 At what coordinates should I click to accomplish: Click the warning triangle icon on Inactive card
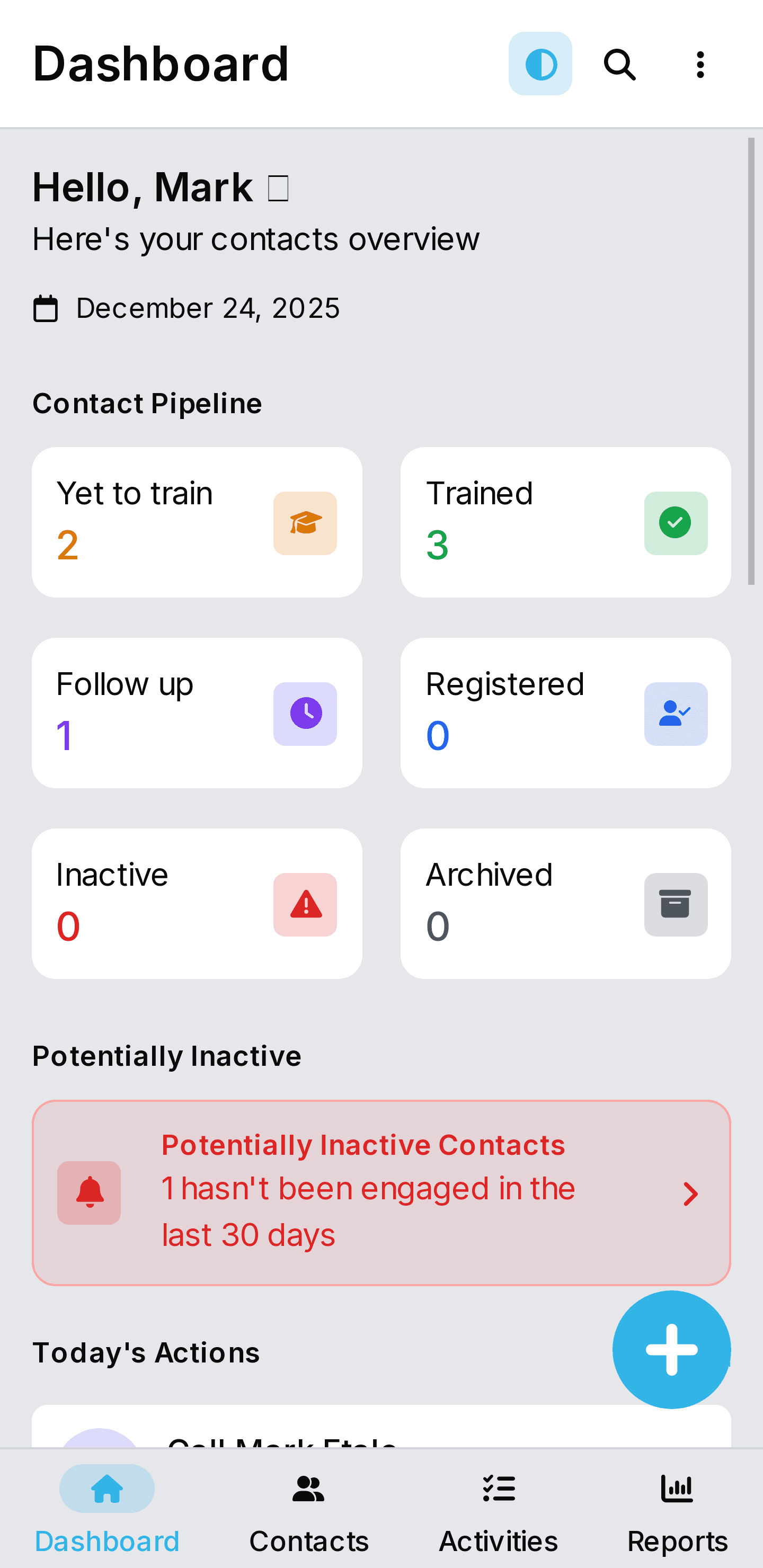click(x=305, y=904)
